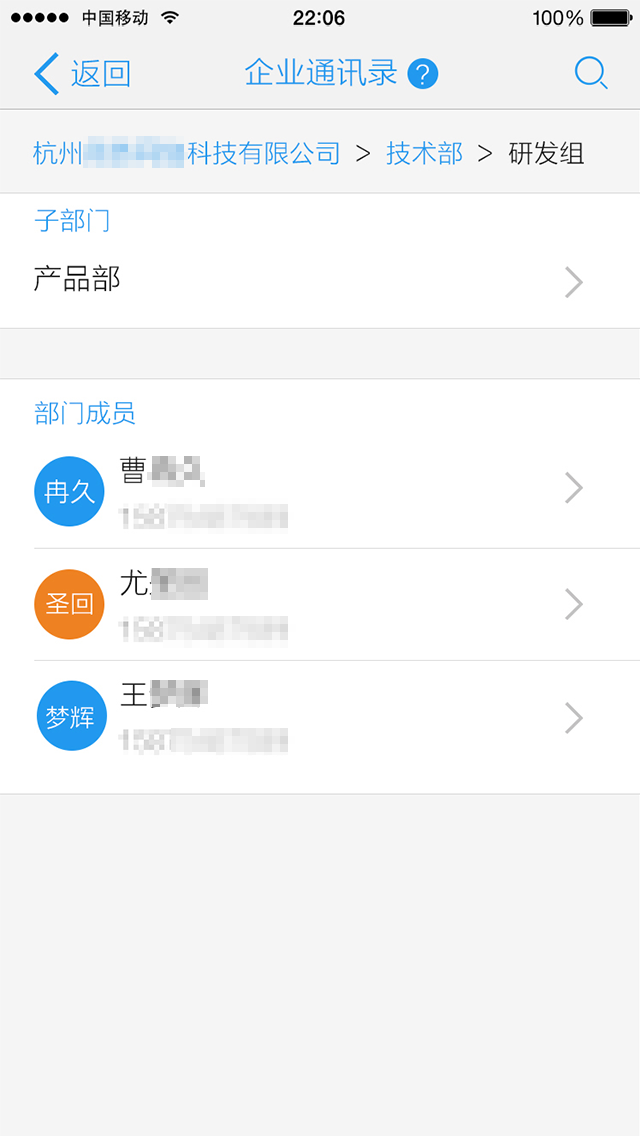View the member with avatar 圣回

tap(320, 604)
